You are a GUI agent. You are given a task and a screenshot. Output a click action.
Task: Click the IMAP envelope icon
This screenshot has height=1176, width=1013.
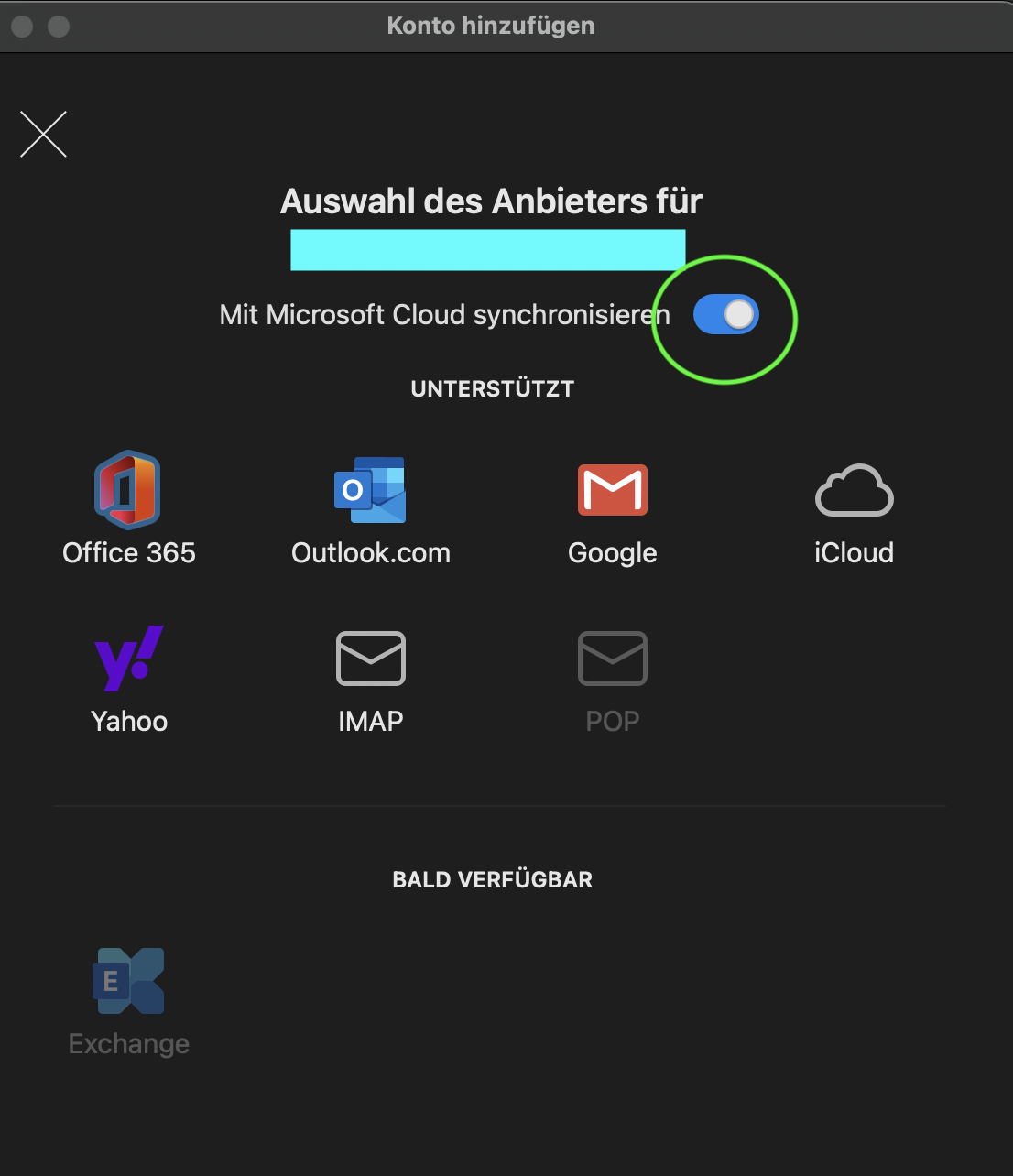click(x=370, y=658)
